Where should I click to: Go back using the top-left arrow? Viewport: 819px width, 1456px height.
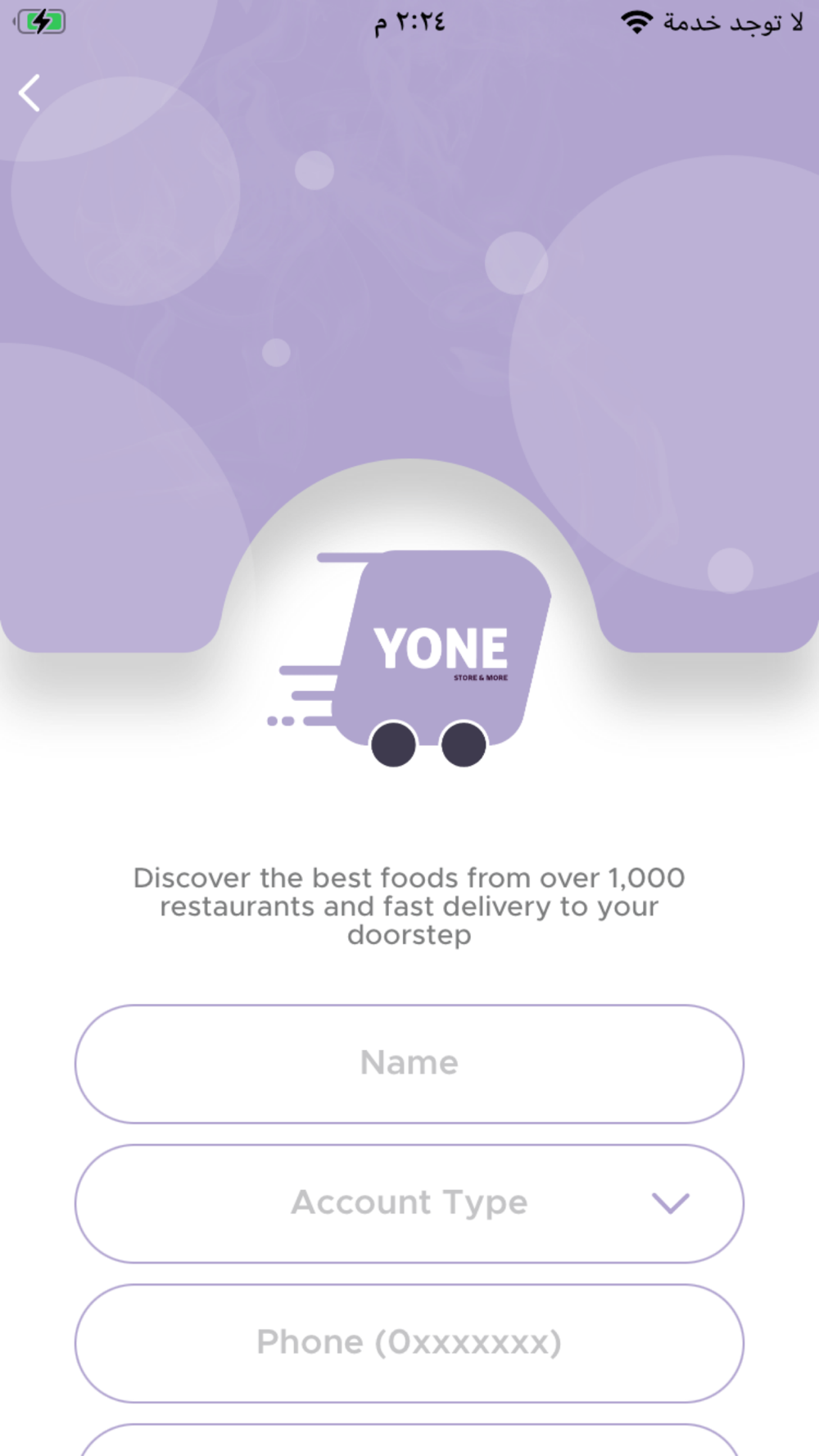[30, 93]
